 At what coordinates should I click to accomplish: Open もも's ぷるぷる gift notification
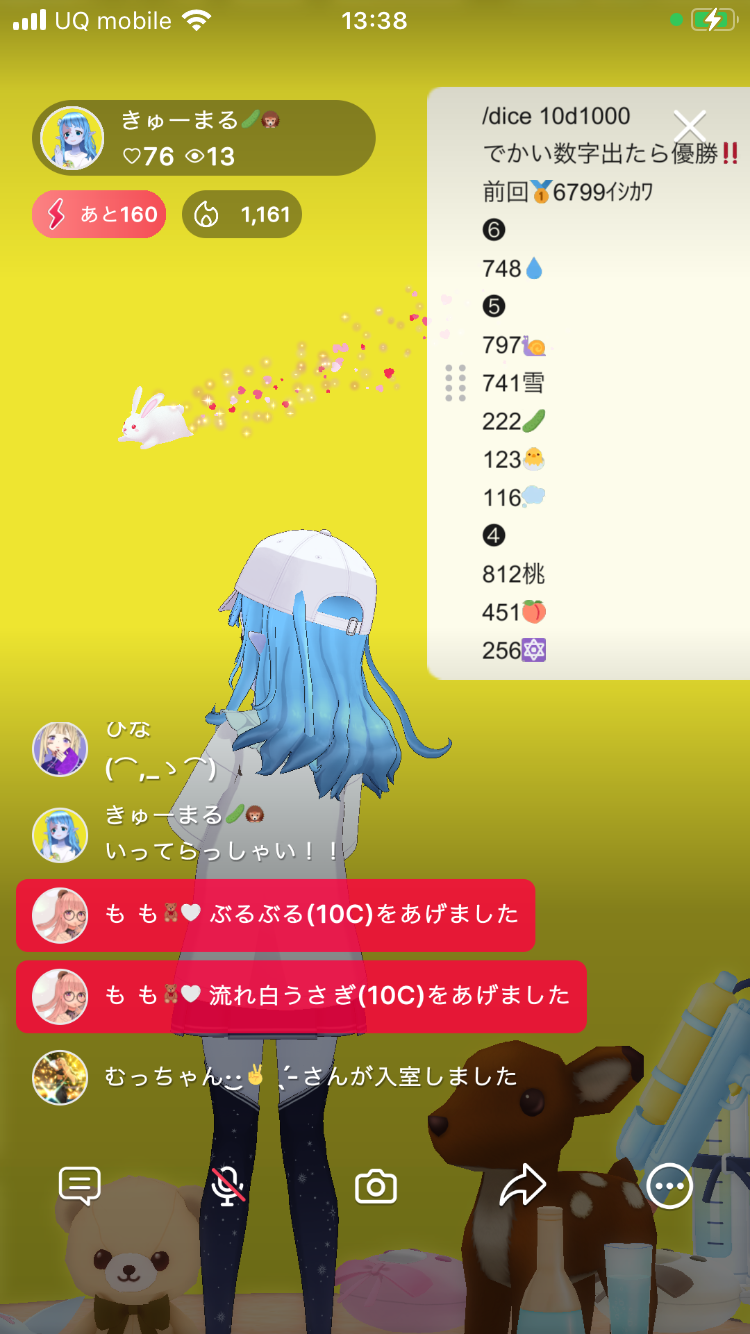pyautogui.click(x=275, y=915)
